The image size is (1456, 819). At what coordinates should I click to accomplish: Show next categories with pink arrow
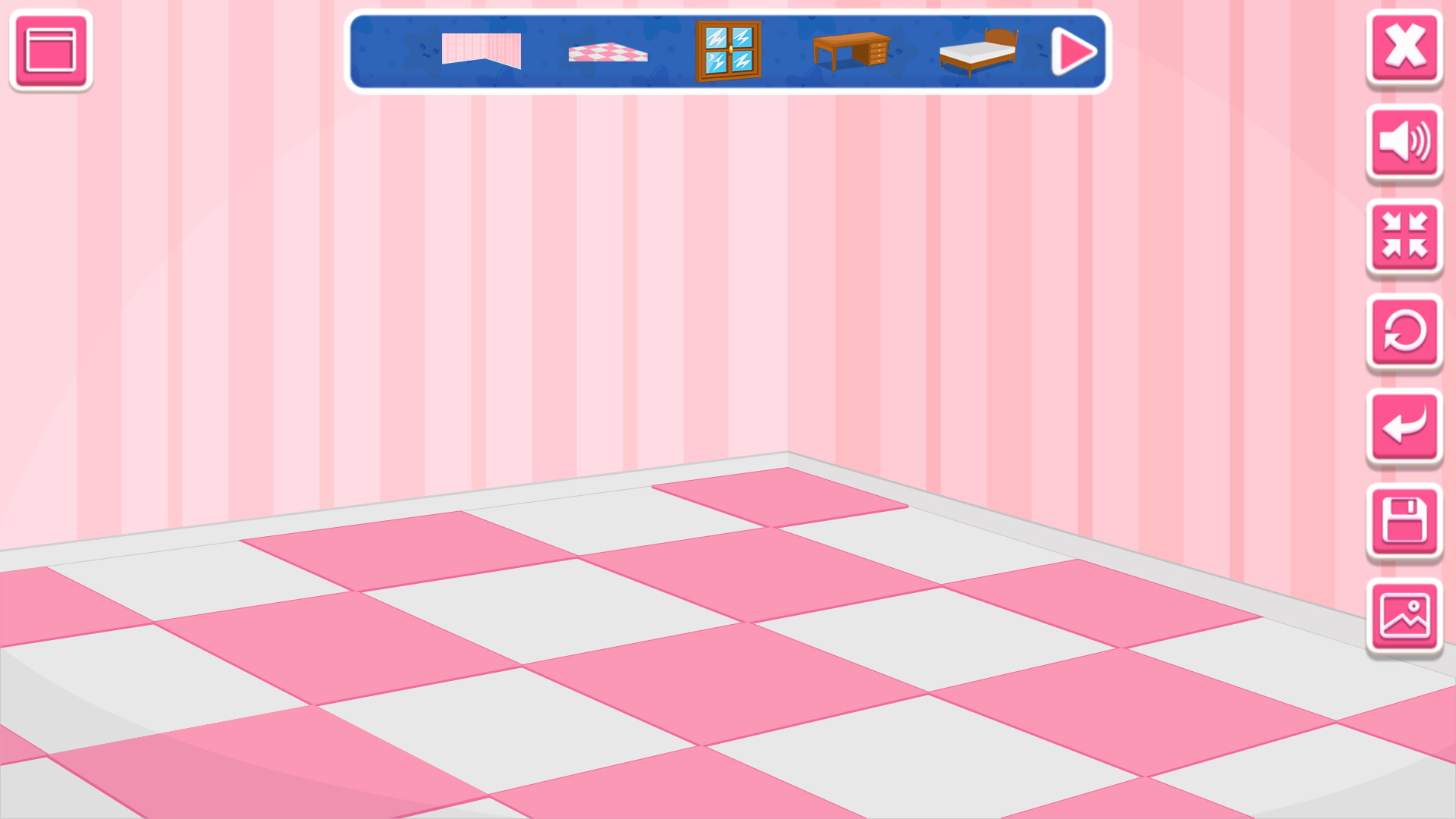1074,52
